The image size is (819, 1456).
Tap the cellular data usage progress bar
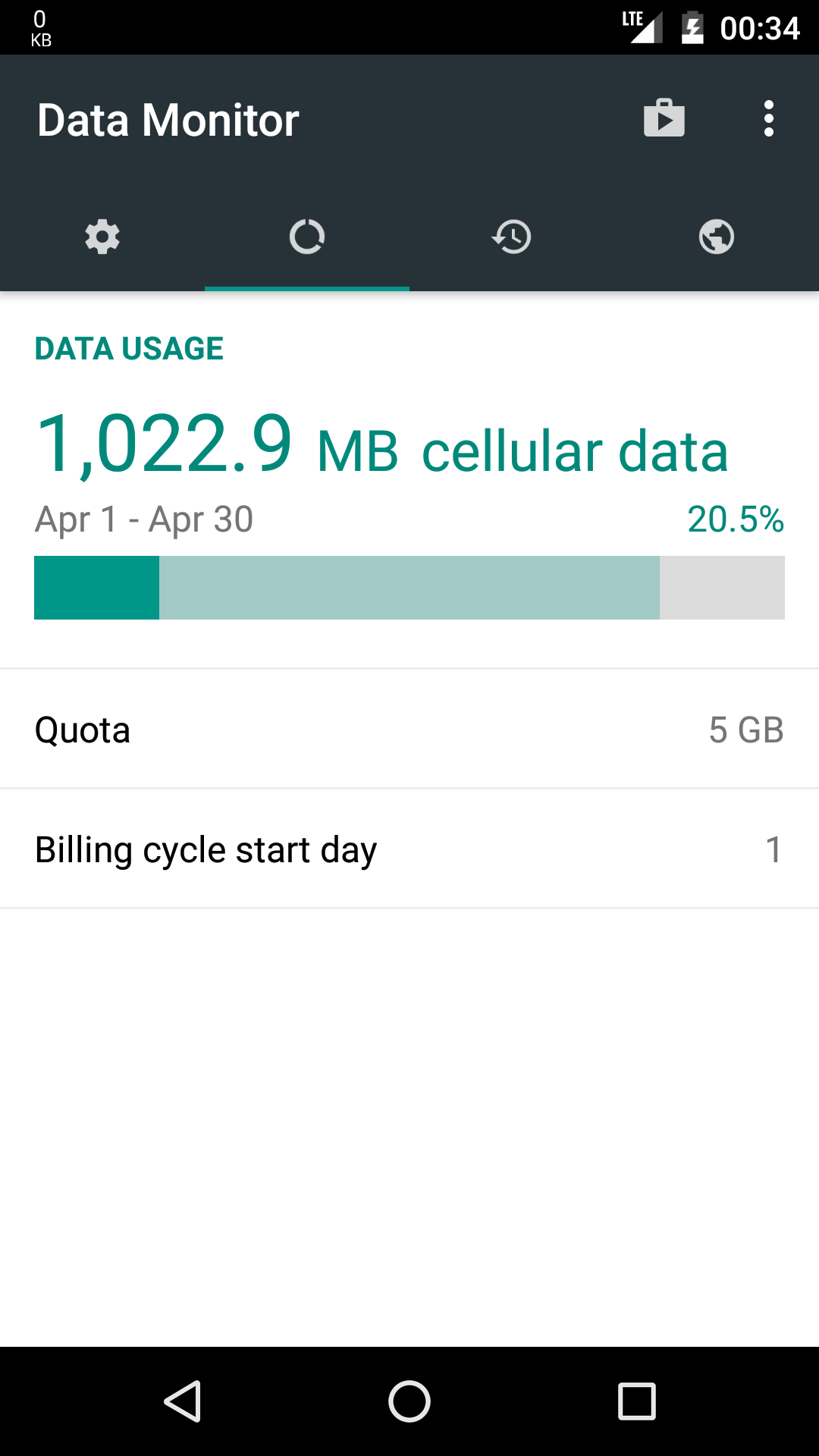point(409,587)
